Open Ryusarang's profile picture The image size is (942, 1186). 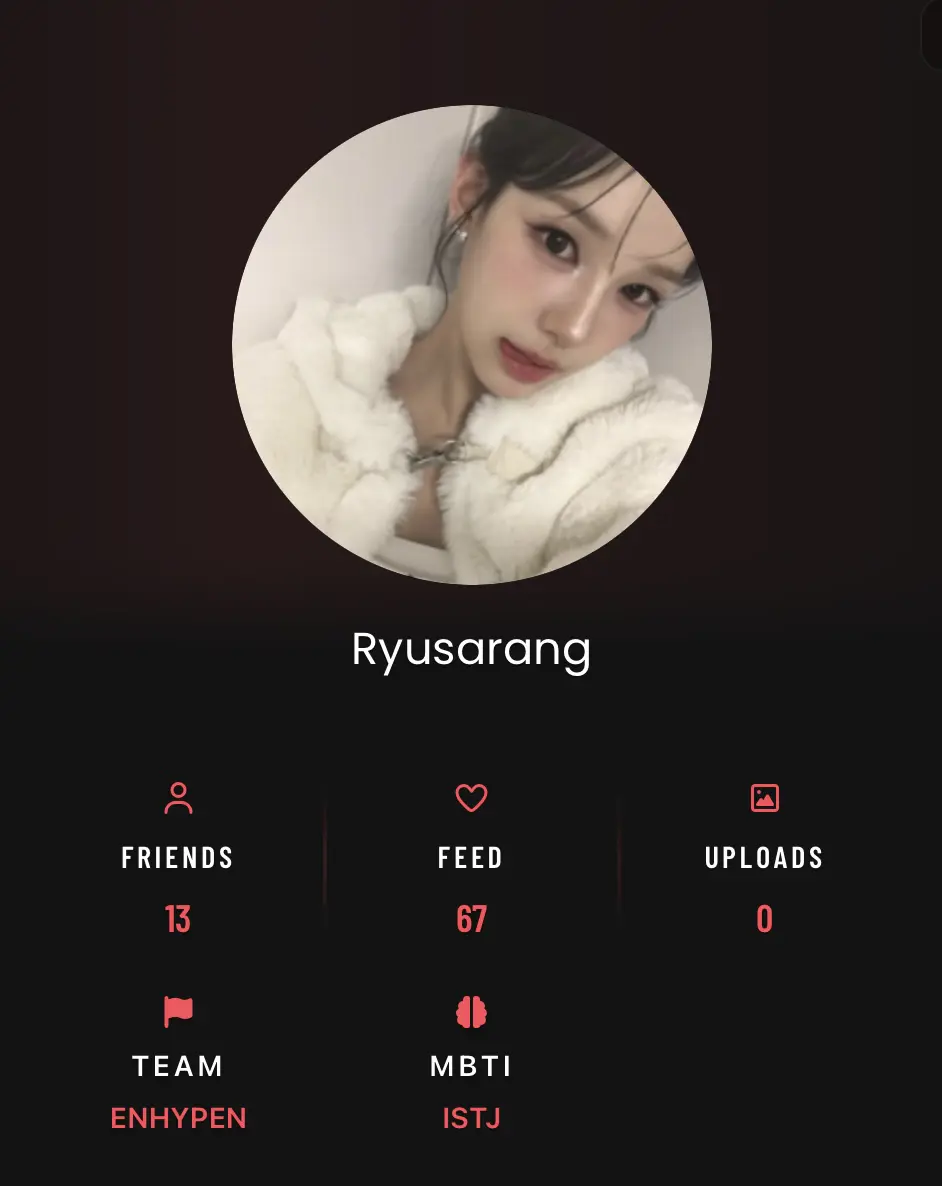click(471, 345)
